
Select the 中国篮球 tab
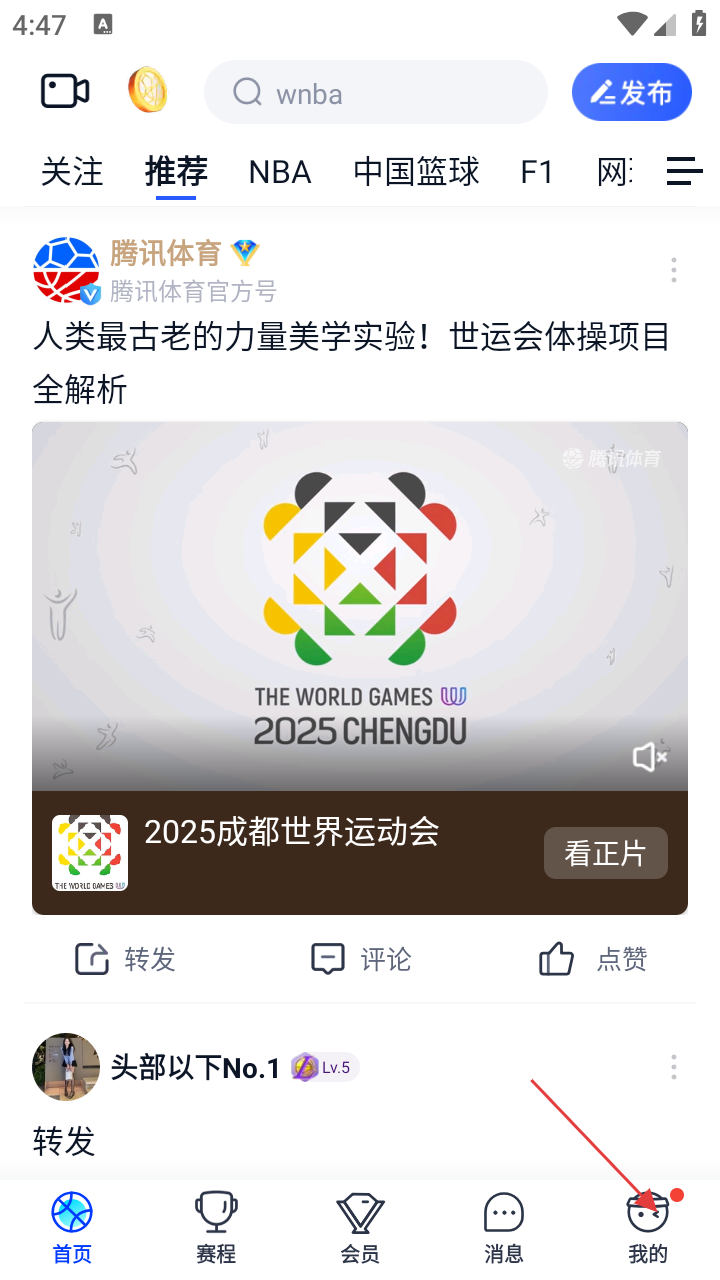point(417,172)
